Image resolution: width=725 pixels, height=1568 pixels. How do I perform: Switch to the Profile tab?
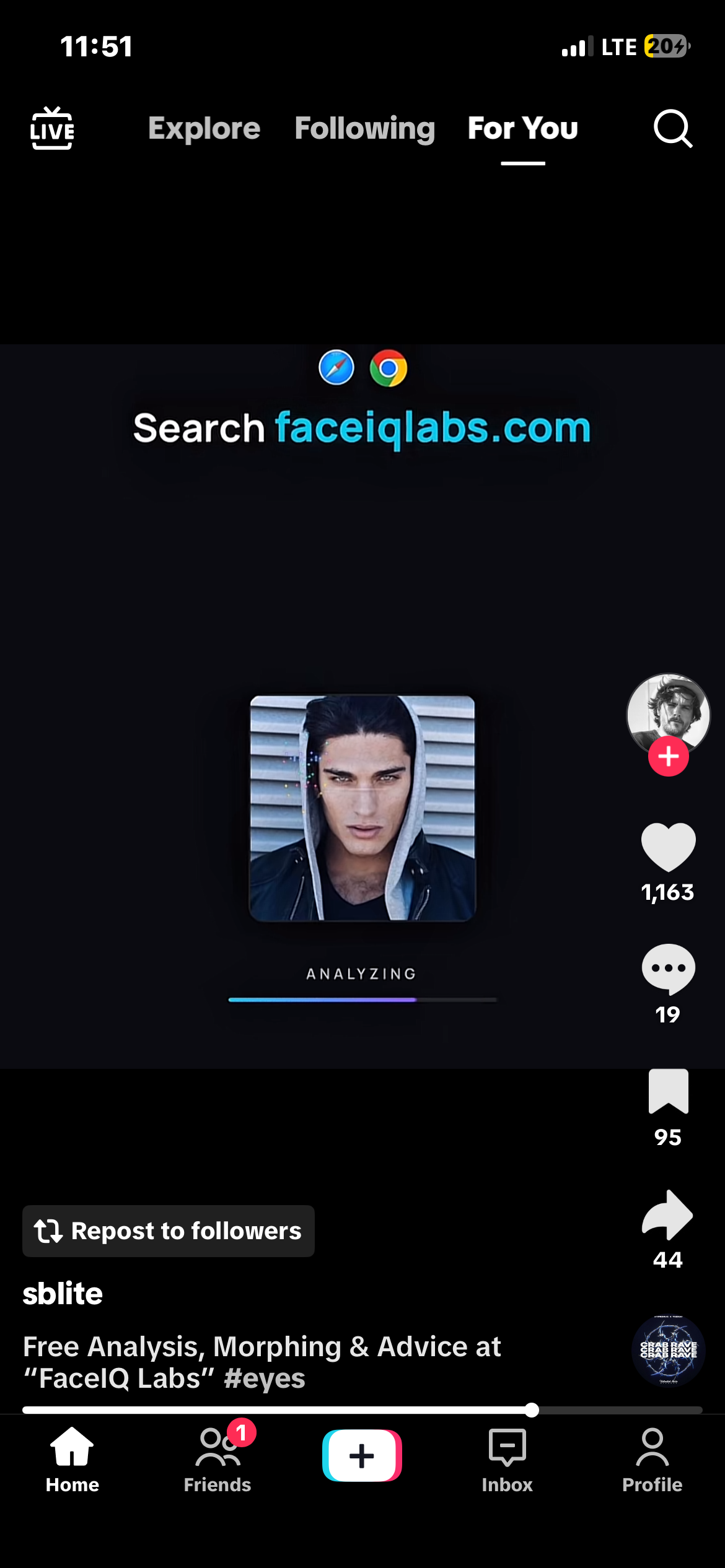point(652,1459)
